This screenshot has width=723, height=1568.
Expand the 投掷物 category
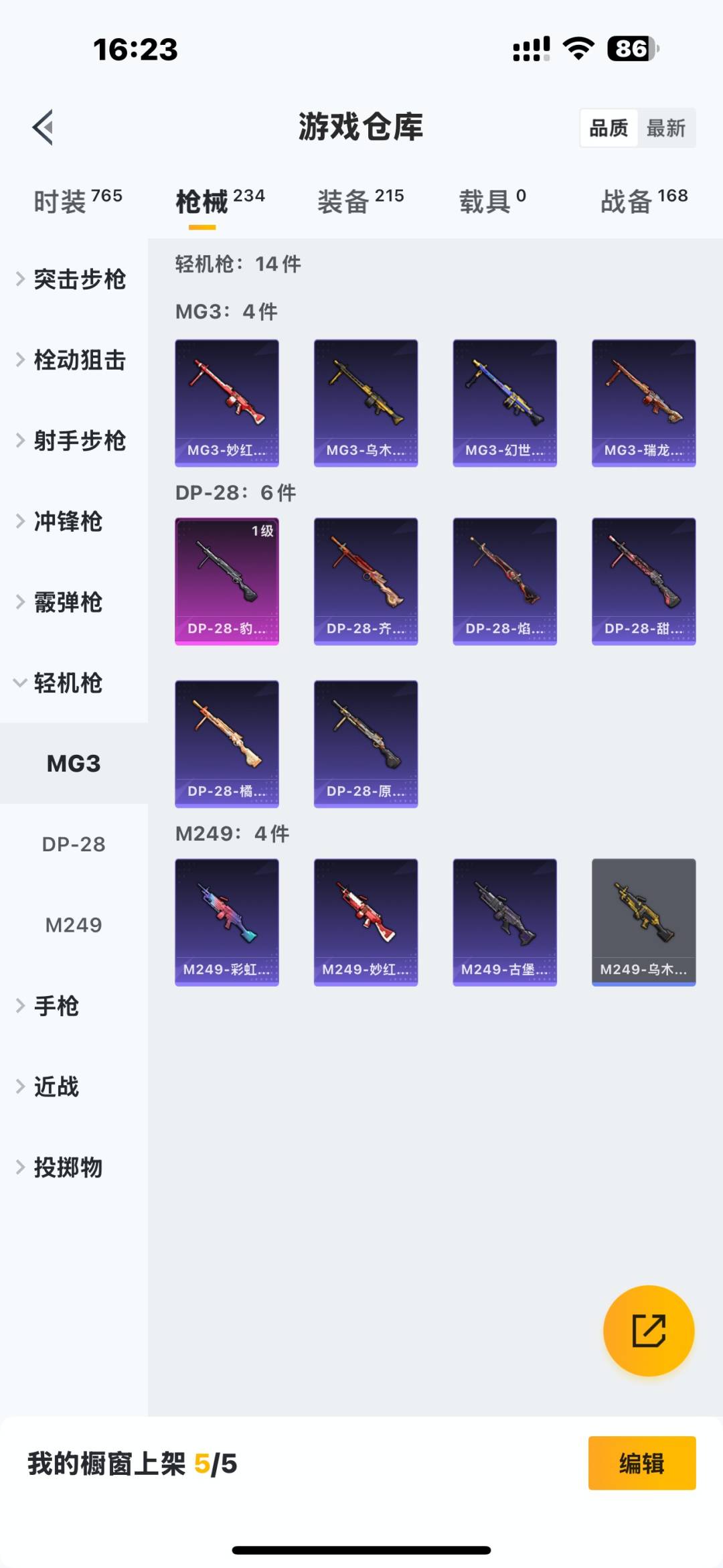(67, 1167)
